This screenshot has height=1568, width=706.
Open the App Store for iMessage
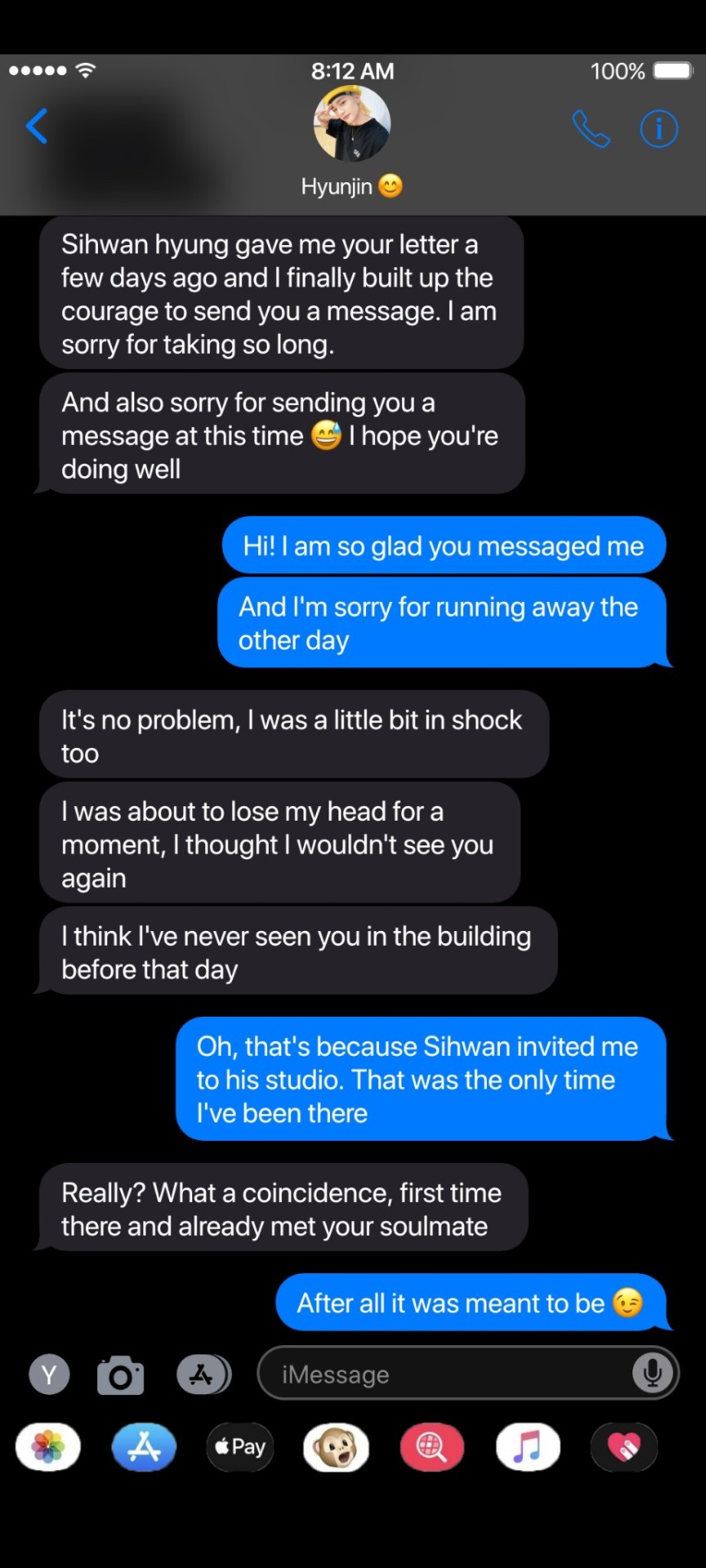(x=144, y=1447)
